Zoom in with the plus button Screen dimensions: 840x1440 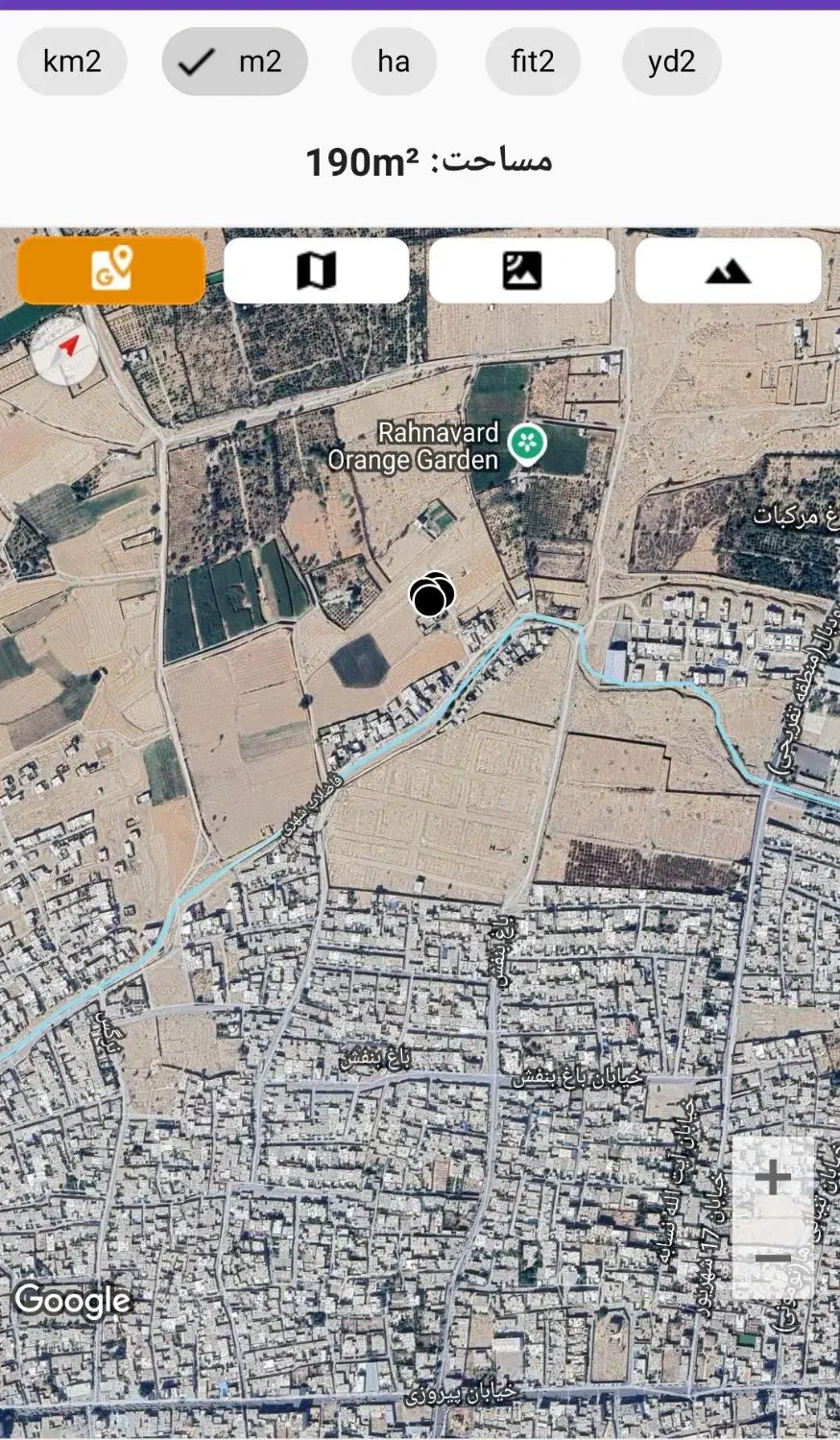(x=773, y=1177)
